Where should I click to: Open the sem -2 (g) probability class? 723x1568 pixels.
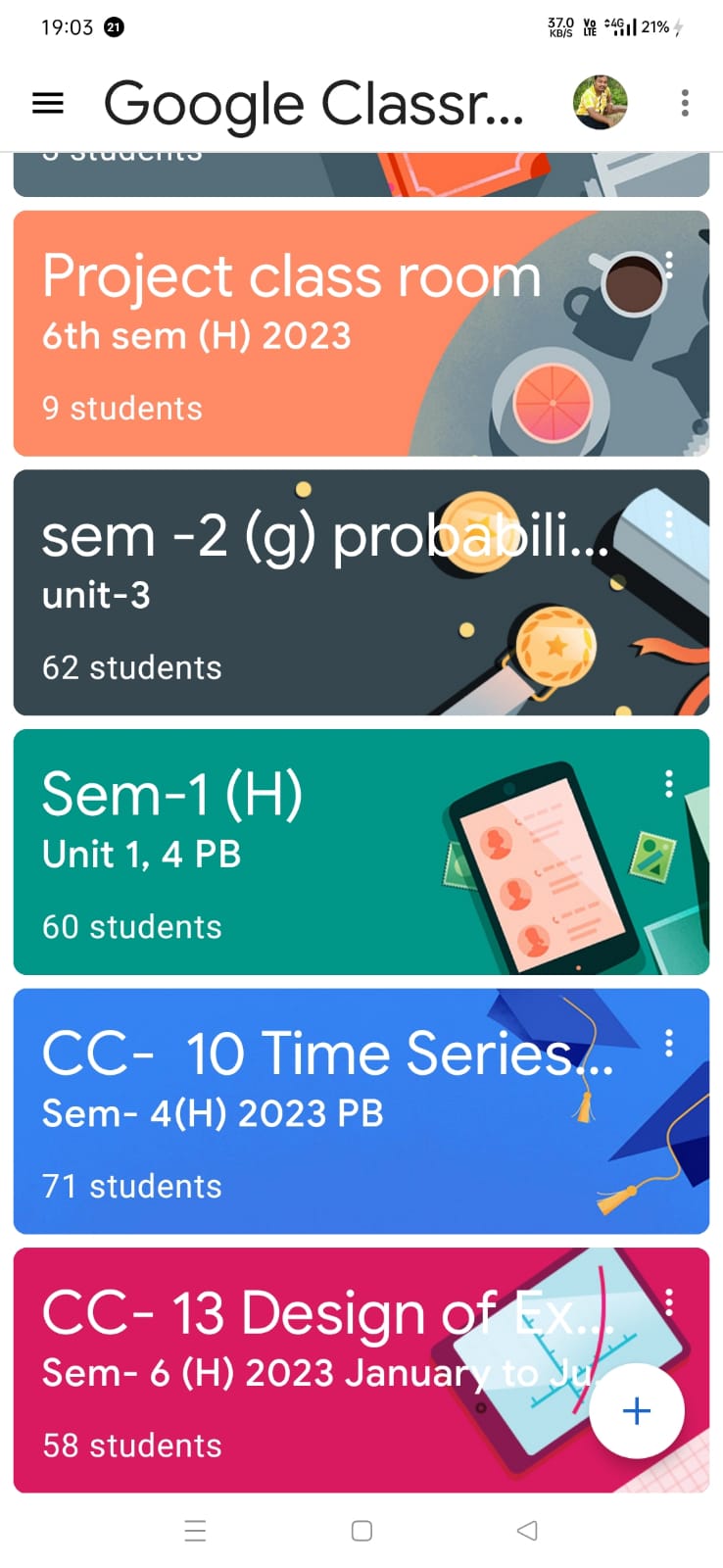pyautogui.click(x=361, y=593)
